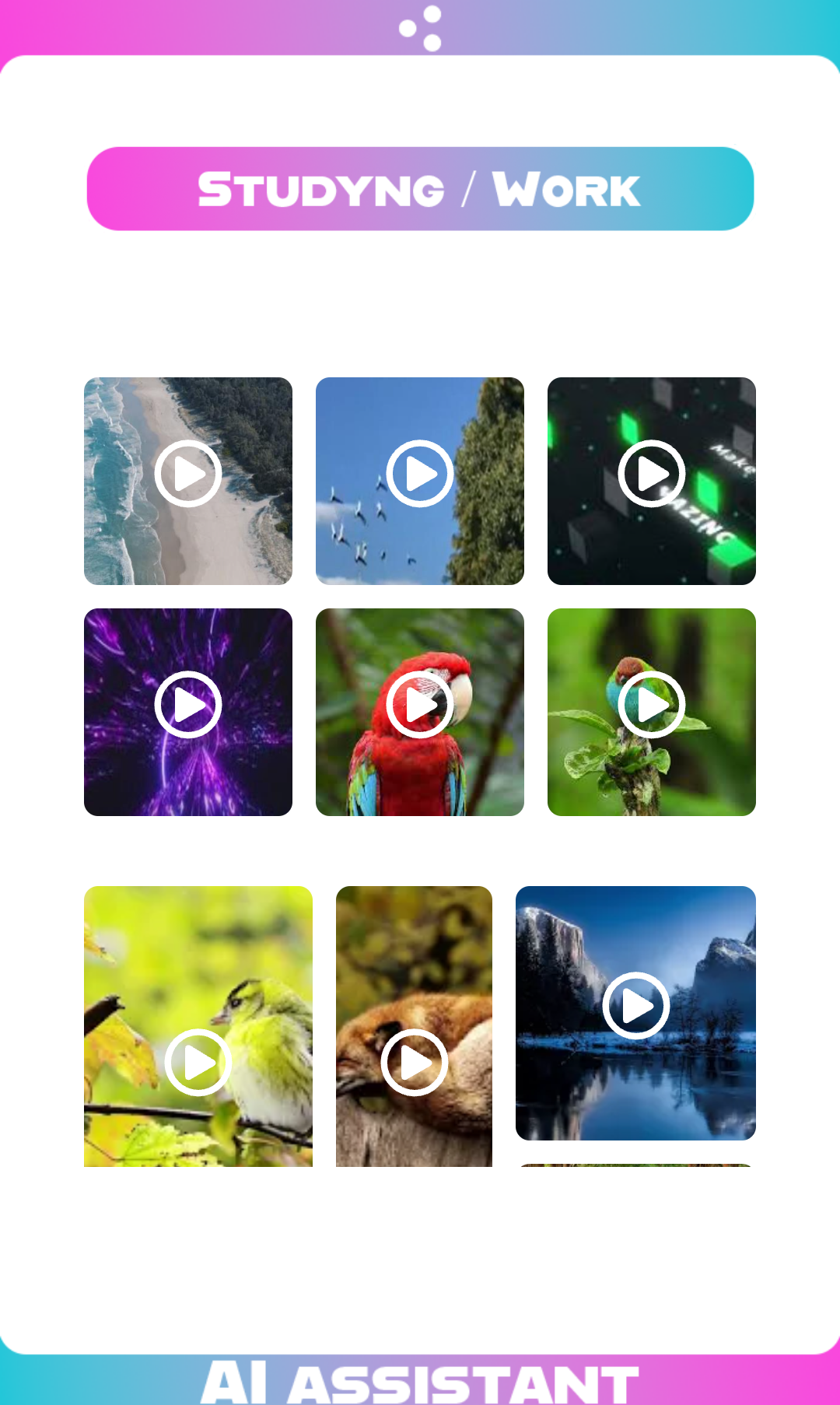Play the aerial beach video
840x1405 pixels.
pyautogui.click(x=188, y=473)
